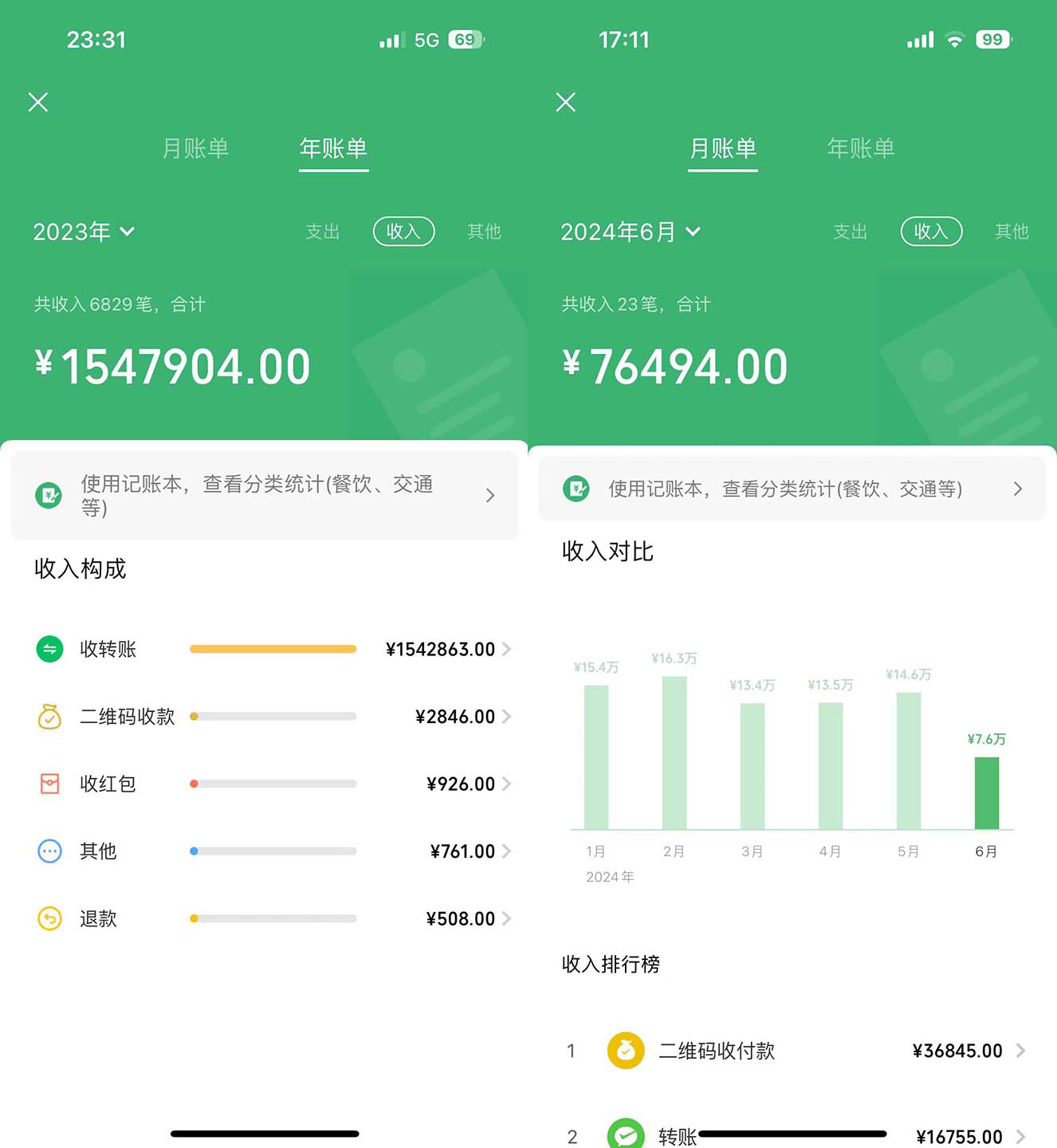Open the 二维码收付款 ranking icon
Screen dimensions: 1057x1148
(x=624, y=1051)
